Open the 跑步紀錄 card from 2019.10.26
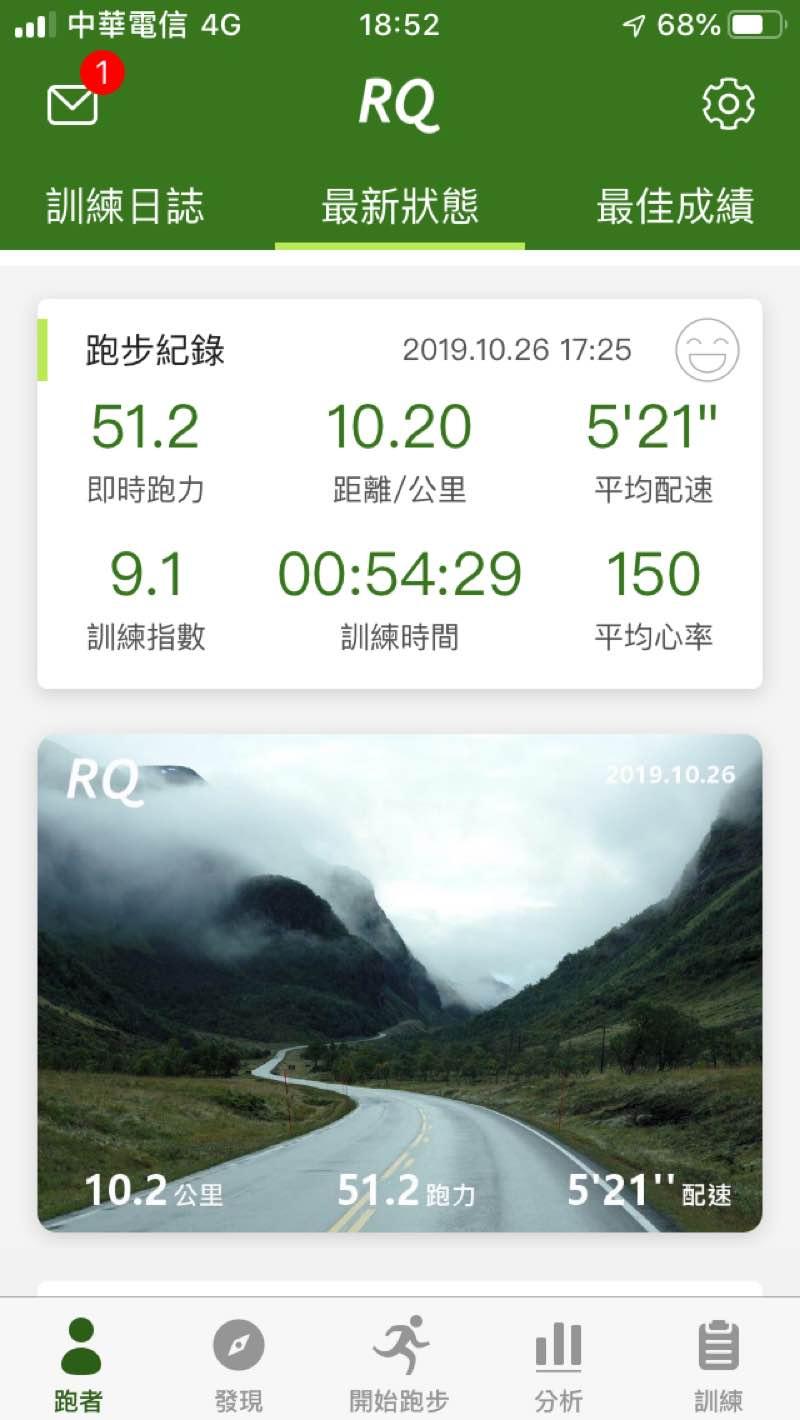 (400, 500)
